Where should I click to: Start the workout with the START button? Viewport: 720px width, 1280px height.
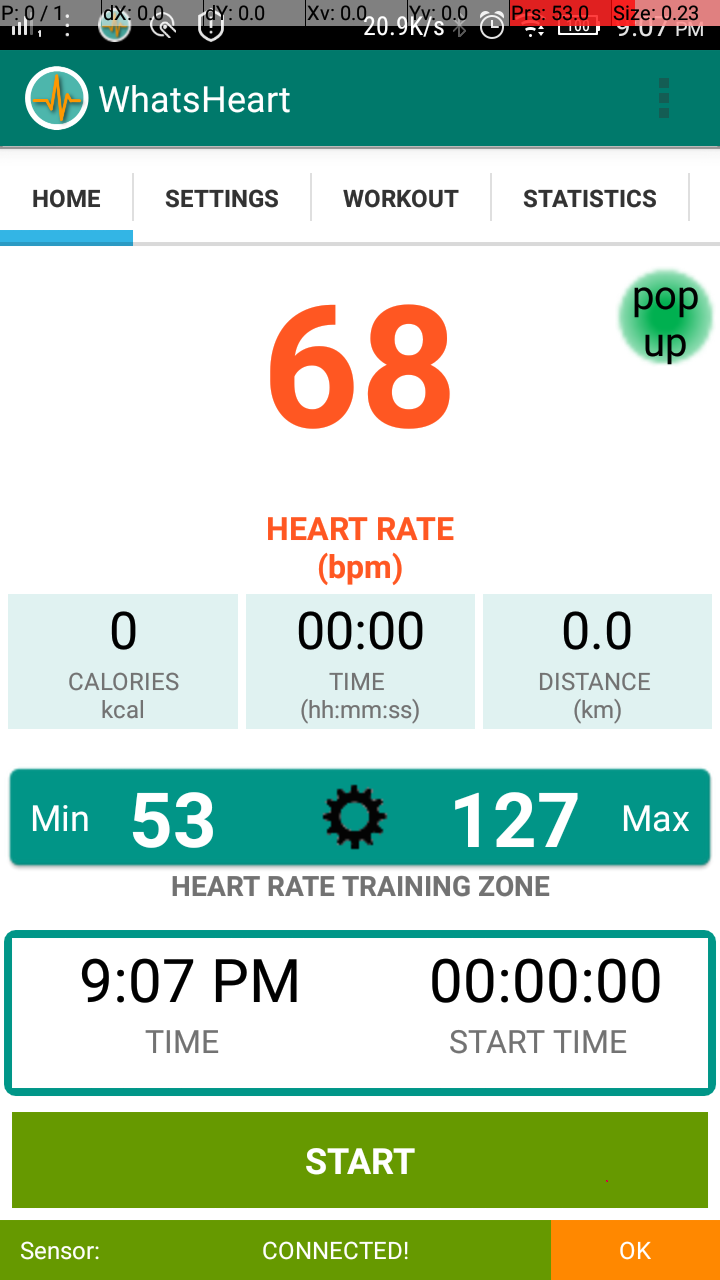click(x=360, y=1160)
